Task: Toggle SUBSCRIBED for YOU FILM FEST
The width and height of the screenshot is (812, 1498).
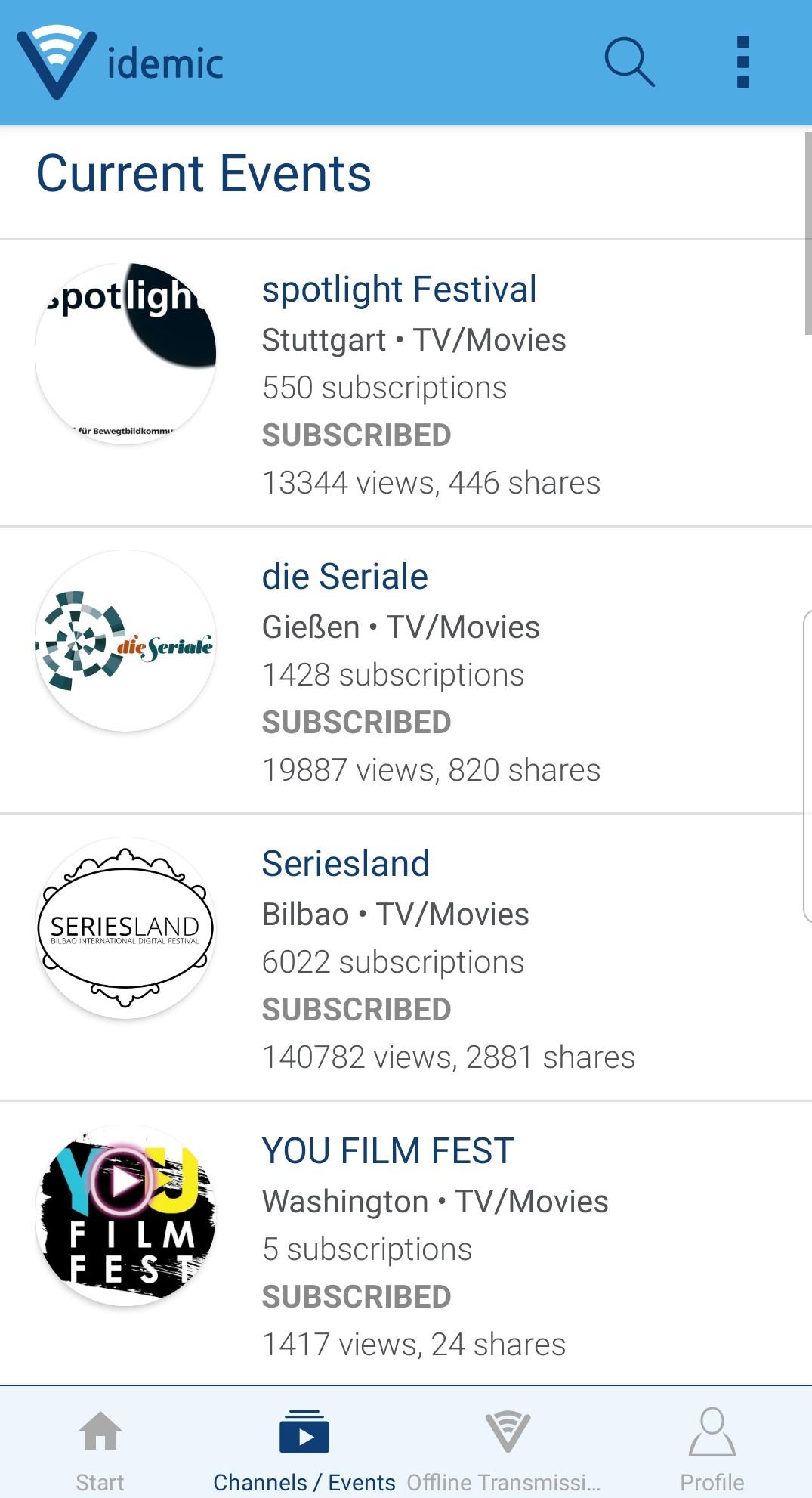Action: click(x=357, y=1297)
